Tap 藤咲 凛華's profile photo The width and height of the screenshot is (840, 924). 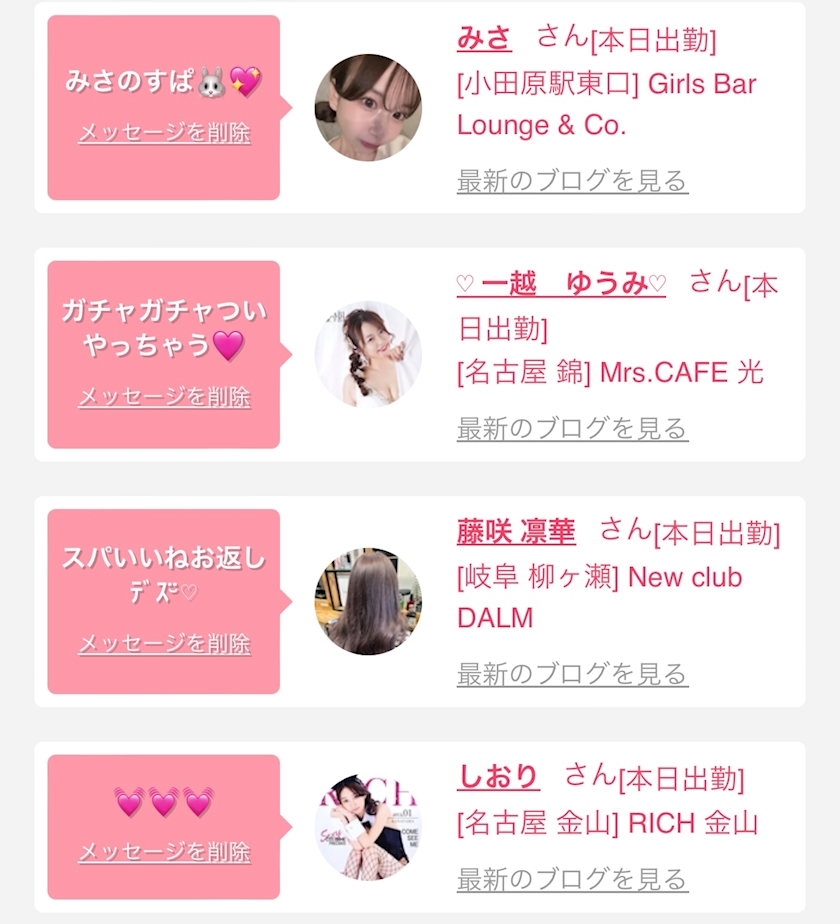[x=368, y=601]
